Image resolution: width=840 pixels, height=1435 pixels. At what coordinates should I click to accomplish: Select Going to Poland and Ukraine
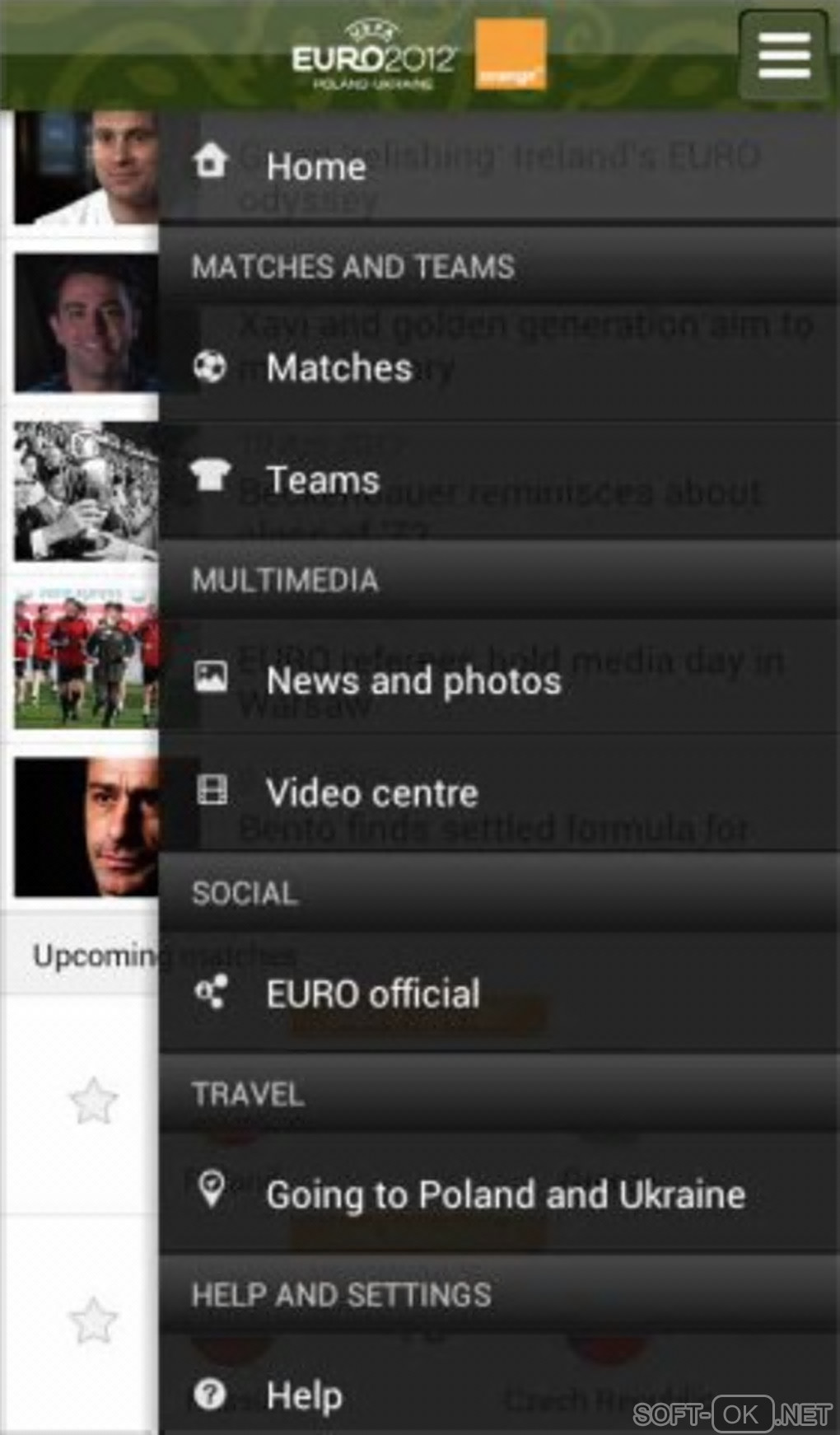(506, 1194)
